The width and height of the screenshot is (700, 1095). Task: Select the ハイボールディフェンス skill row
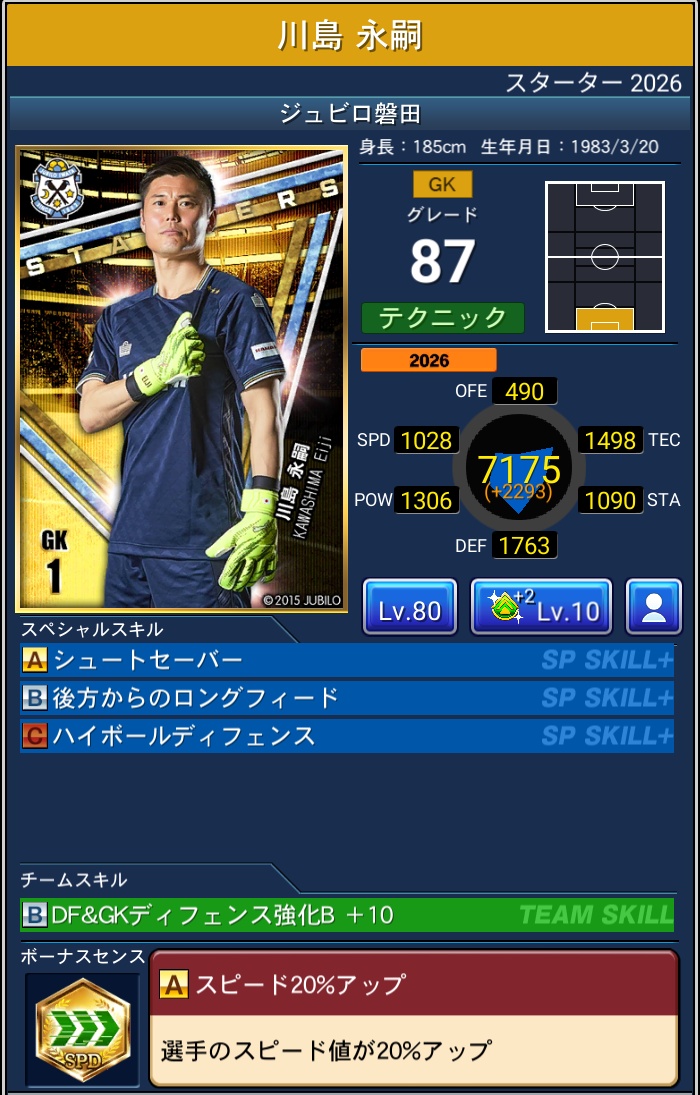pos(346,736)
